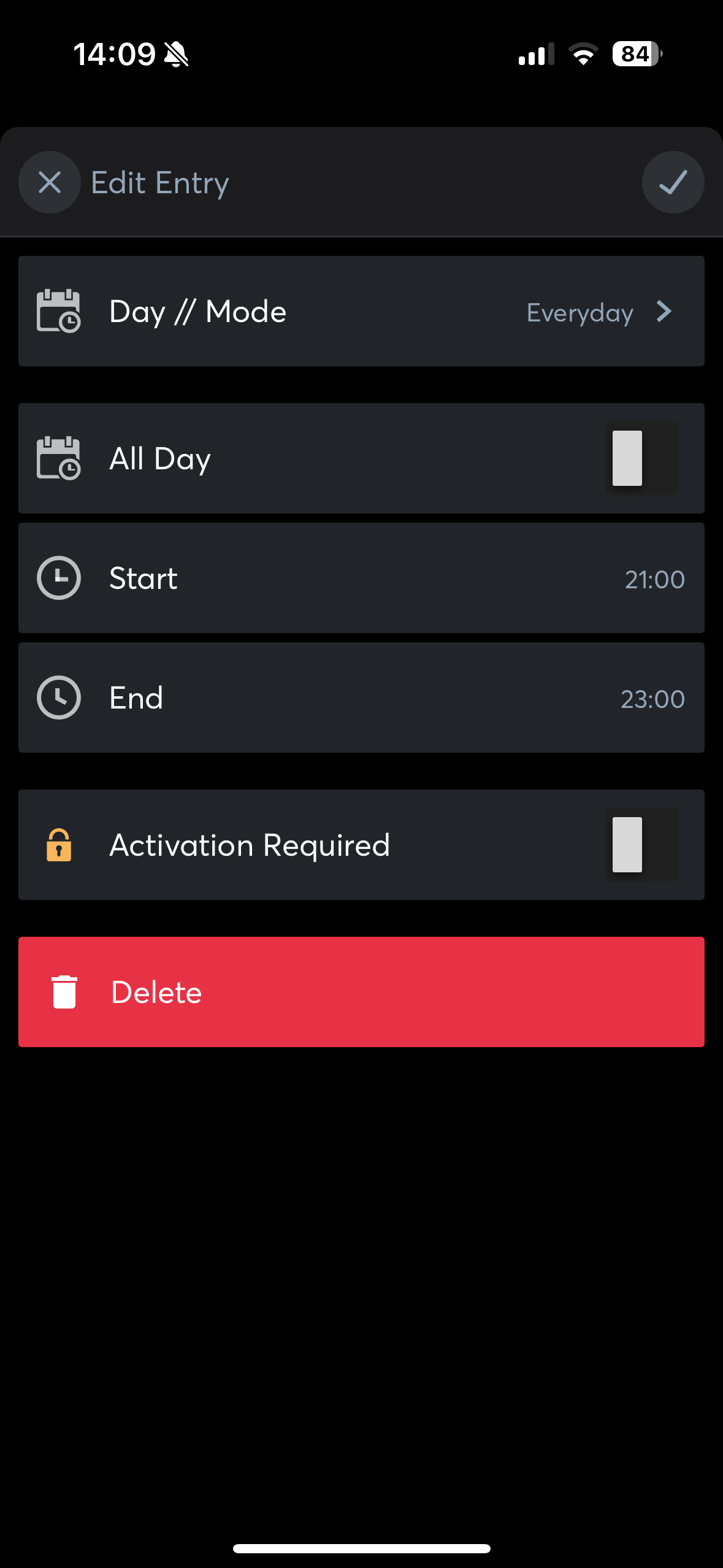Delete this entry

click(x=361, y=992)
